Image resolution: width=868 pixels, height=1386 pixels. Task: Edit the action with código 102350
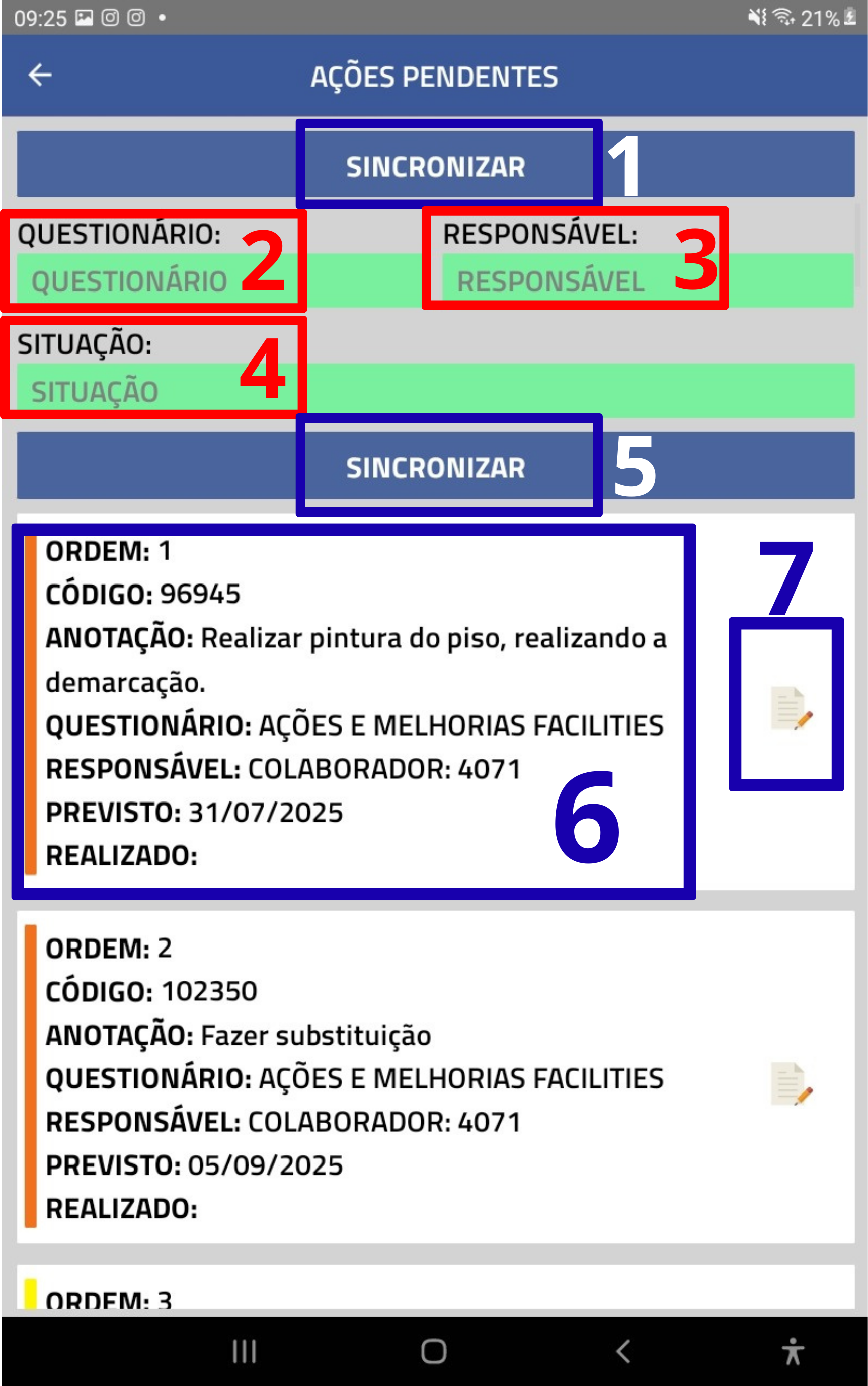[792, 1084]
